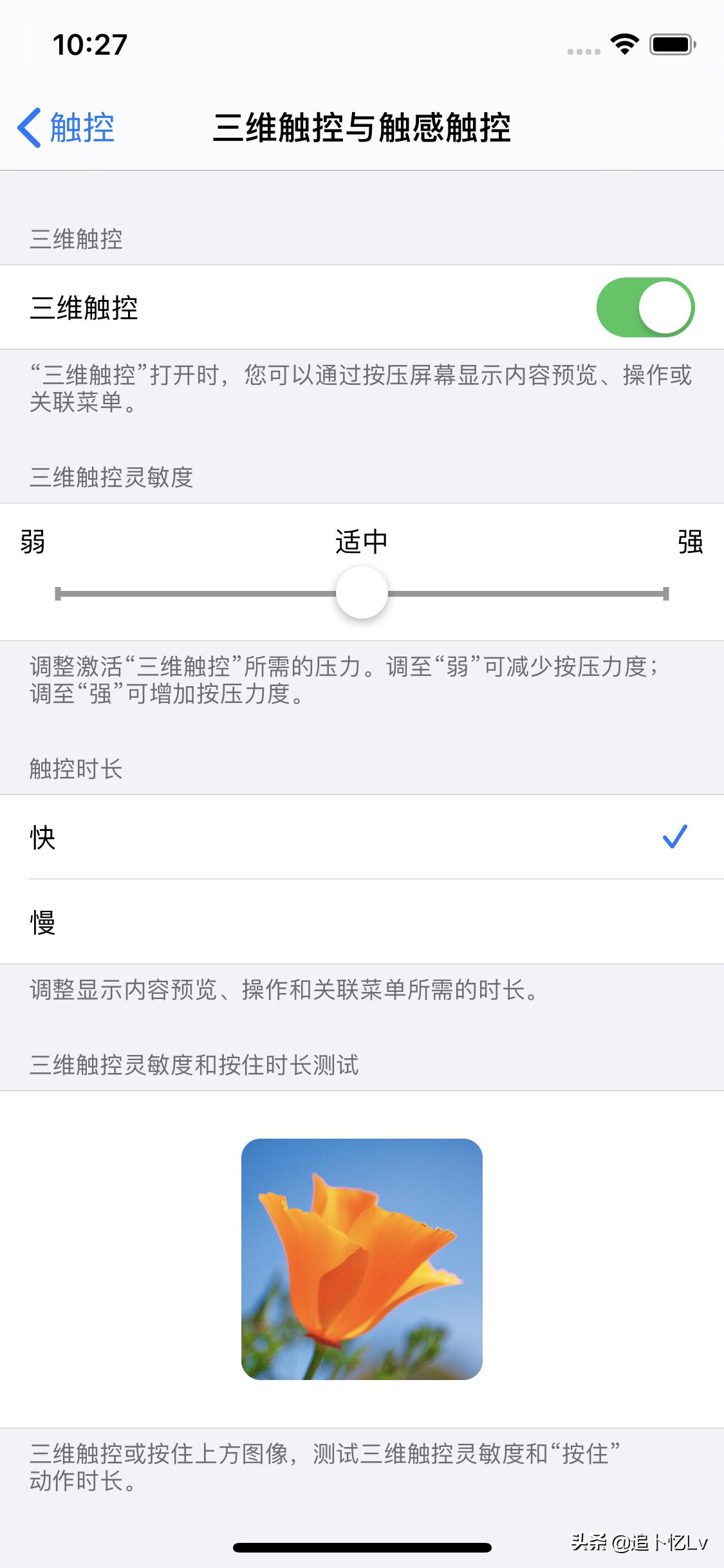The width and height of the screenshot is (724, 1568).
Task: Tap the sensitivity slider handle
Action: coord(362,593)
